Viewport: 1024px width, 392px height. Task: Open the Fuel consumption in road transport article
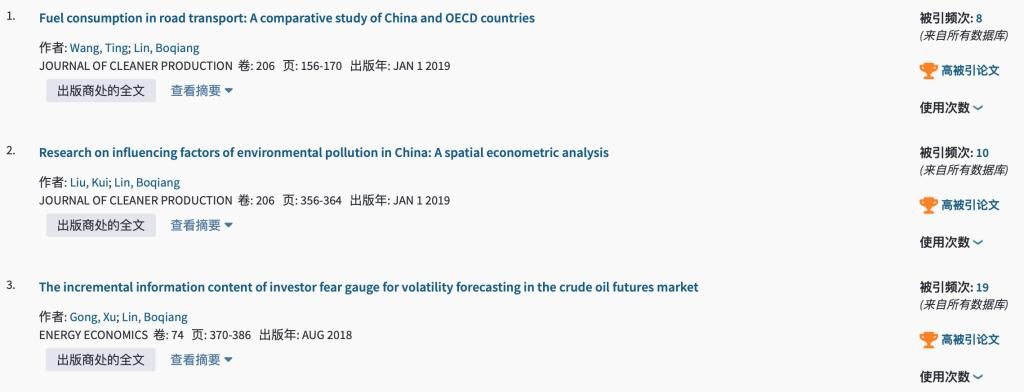287,18
